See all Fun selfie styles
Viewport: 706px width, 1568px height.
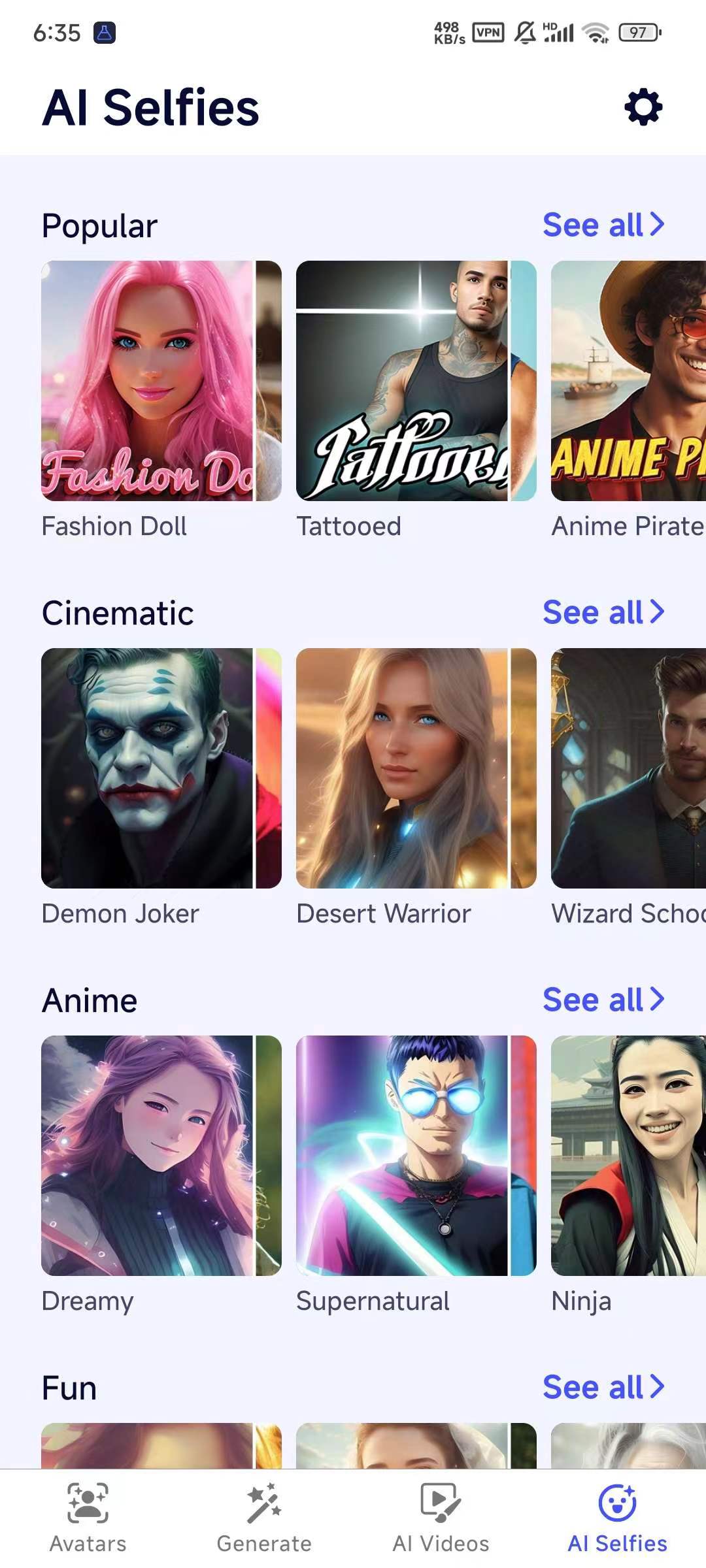[603, 1388]
